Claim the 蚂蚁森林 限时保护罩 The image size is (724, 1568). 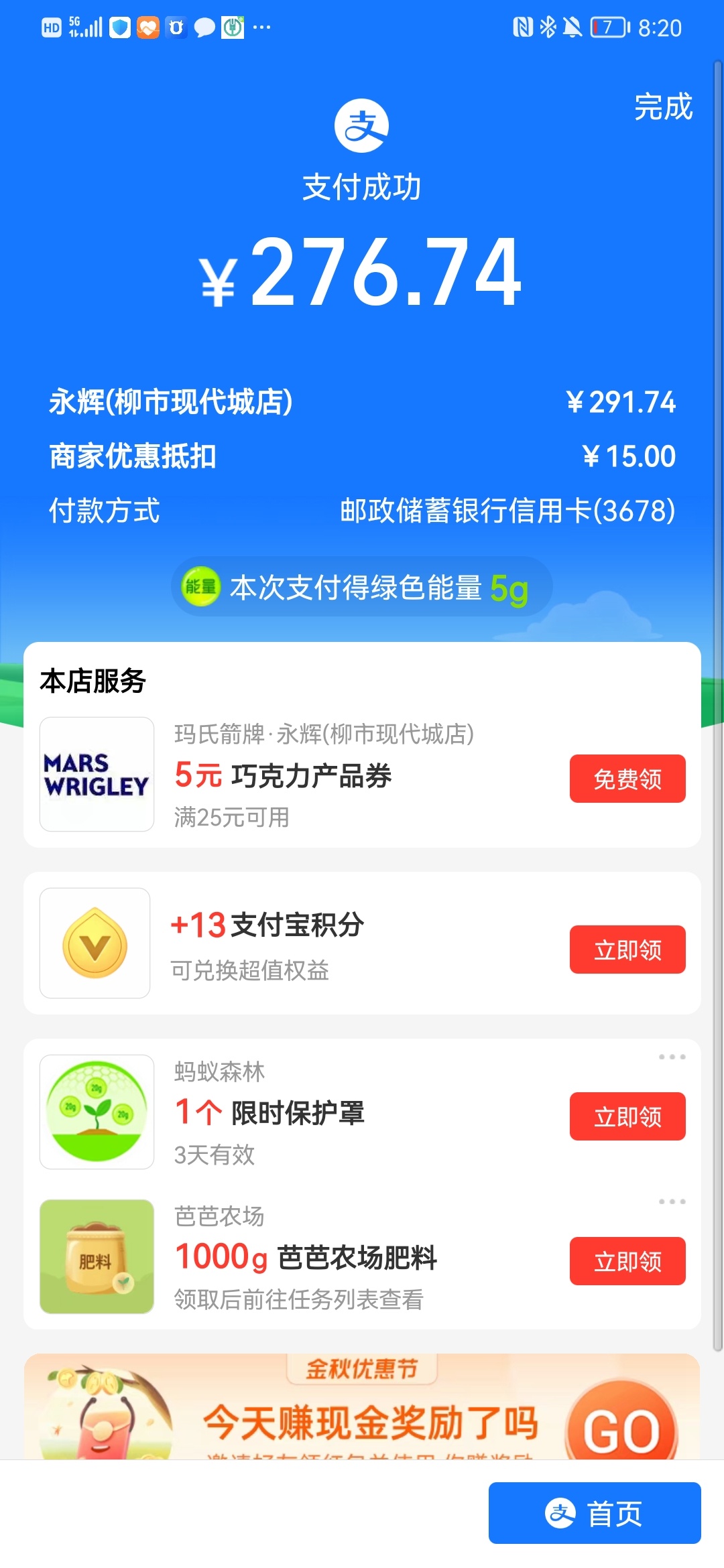tap(627, 1116)
